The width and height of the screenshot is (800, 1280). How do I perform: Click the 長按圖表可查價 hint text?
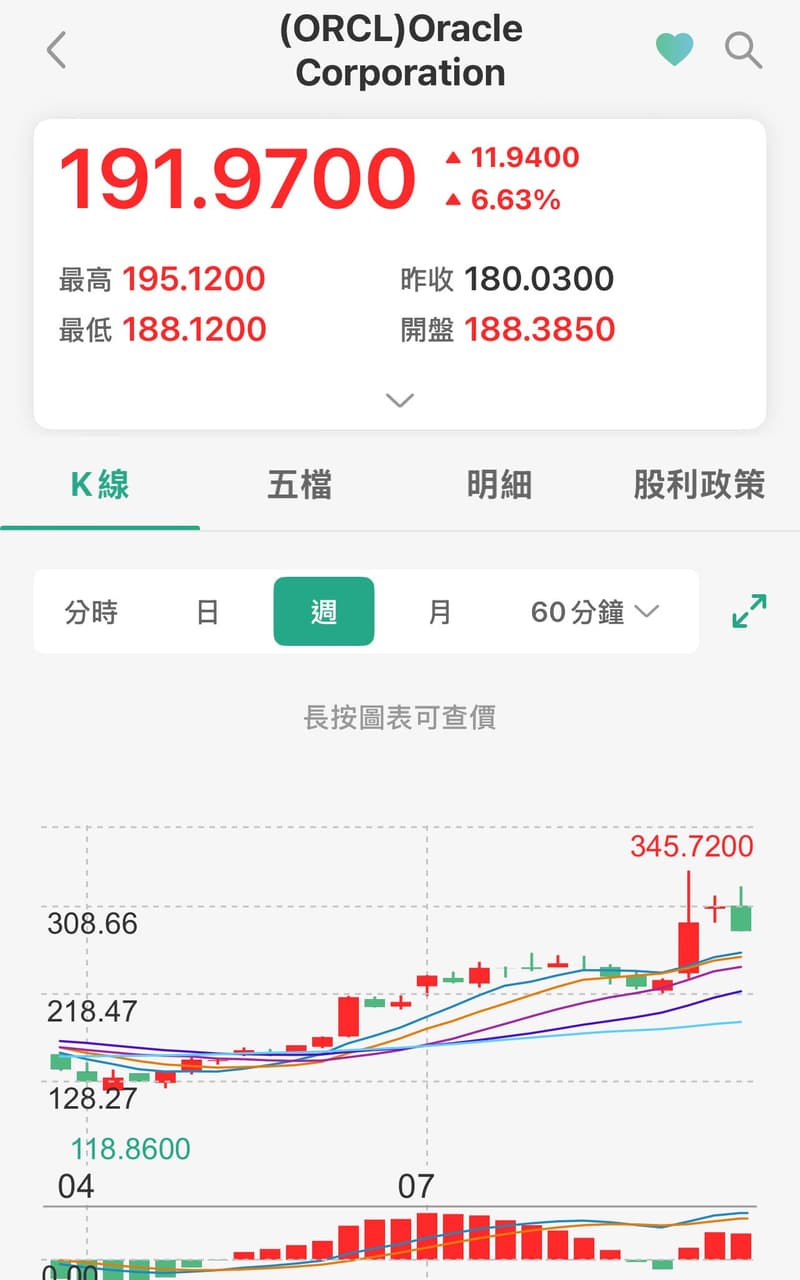400,716
